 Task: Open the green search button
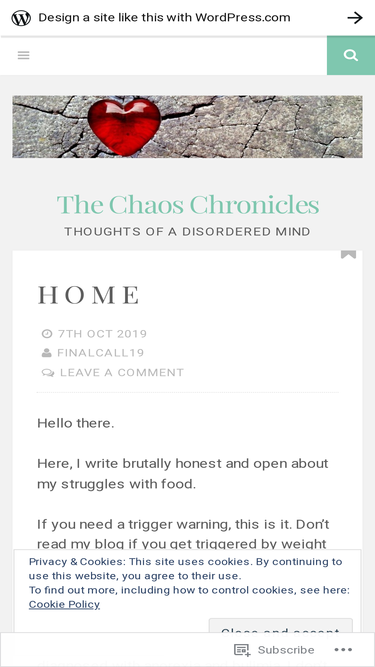(x=351, y=55)
